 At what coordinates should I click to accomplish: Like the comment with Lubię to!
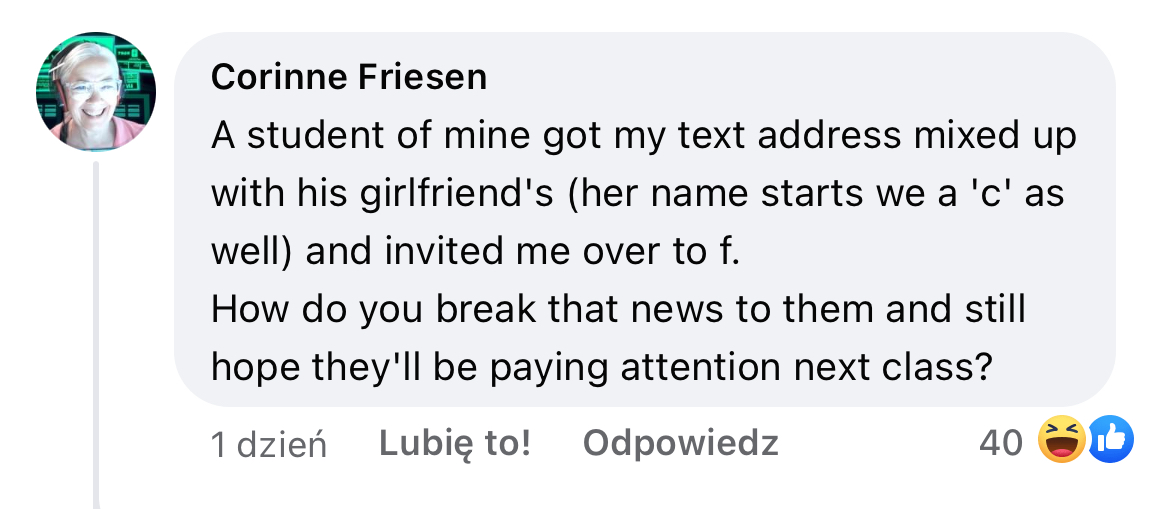(455, 443)
